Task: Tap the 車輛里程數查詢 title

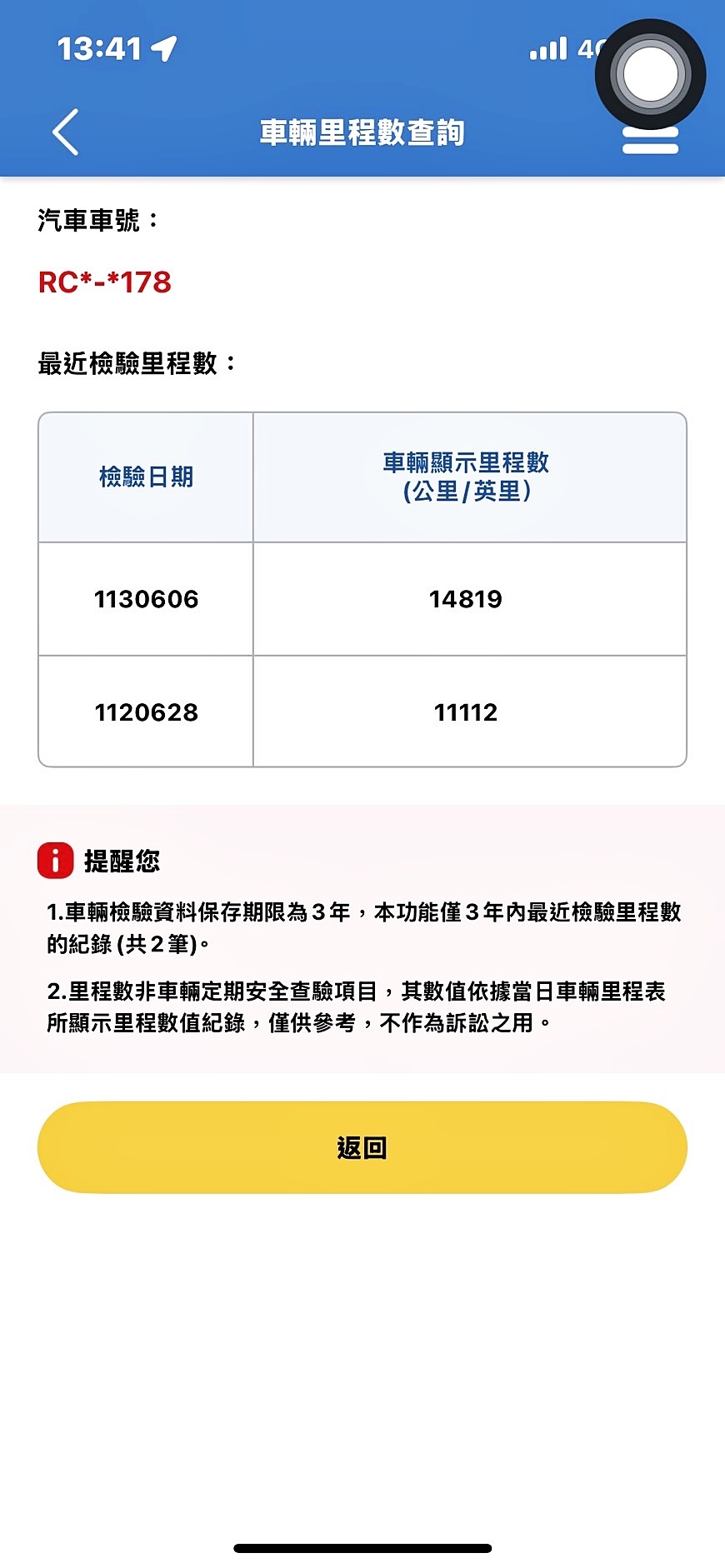Action: [362, 132]
